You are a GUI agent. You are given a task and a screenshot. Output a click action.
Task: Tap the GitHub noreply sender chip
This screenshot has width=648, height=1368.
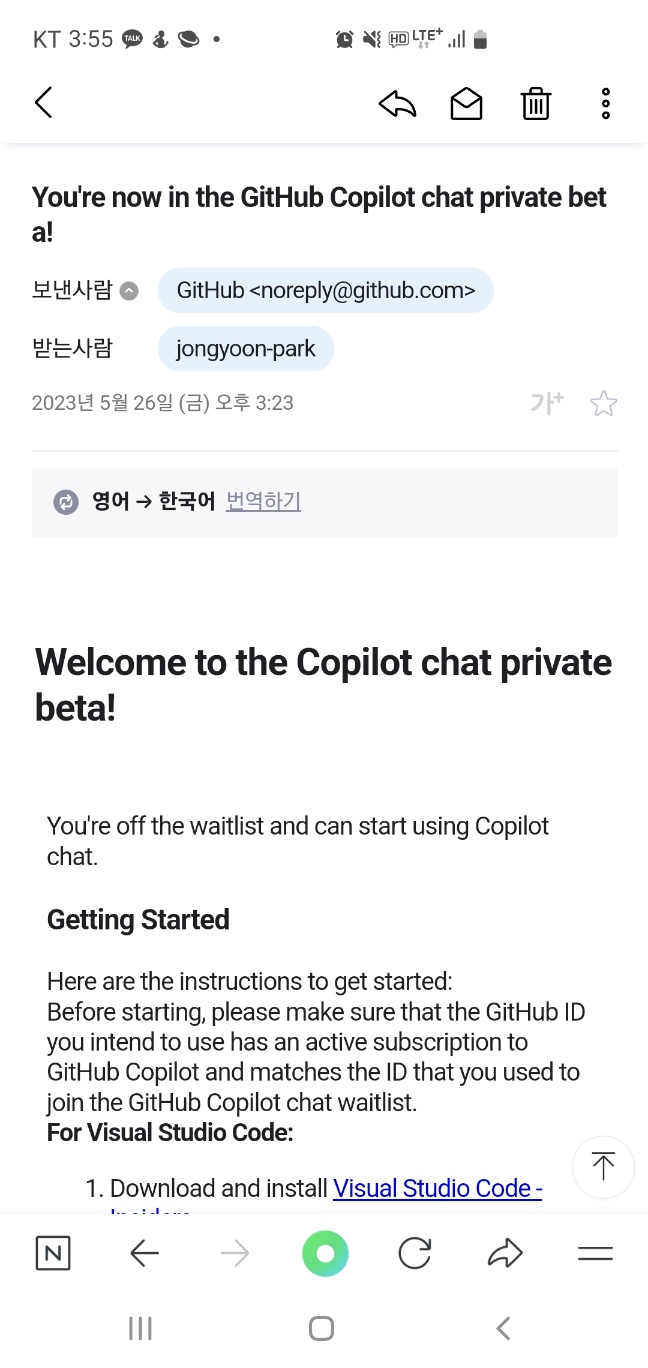coord(325,291)
